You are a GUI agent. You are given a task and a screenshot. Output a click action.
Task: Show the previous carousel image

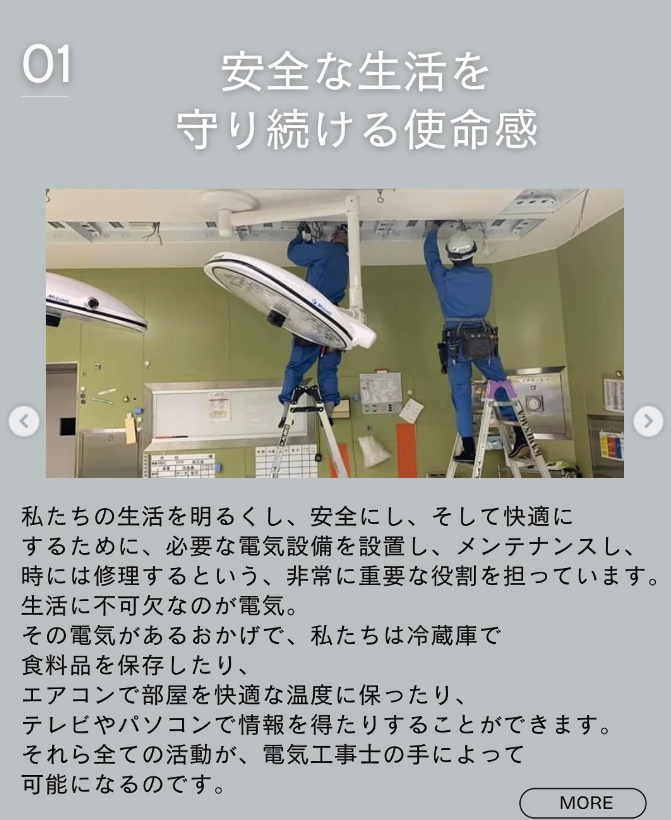click(x=24, y=421)
